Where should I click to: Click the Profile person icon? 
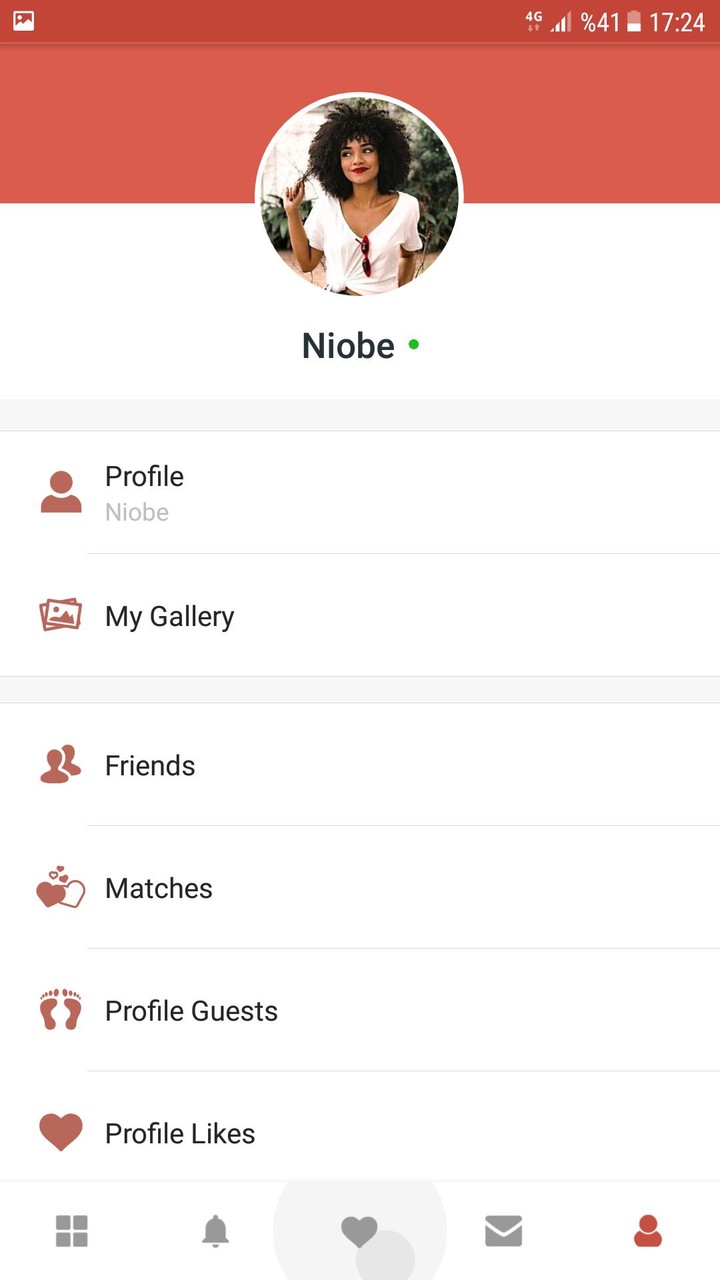tap(60, 492)
